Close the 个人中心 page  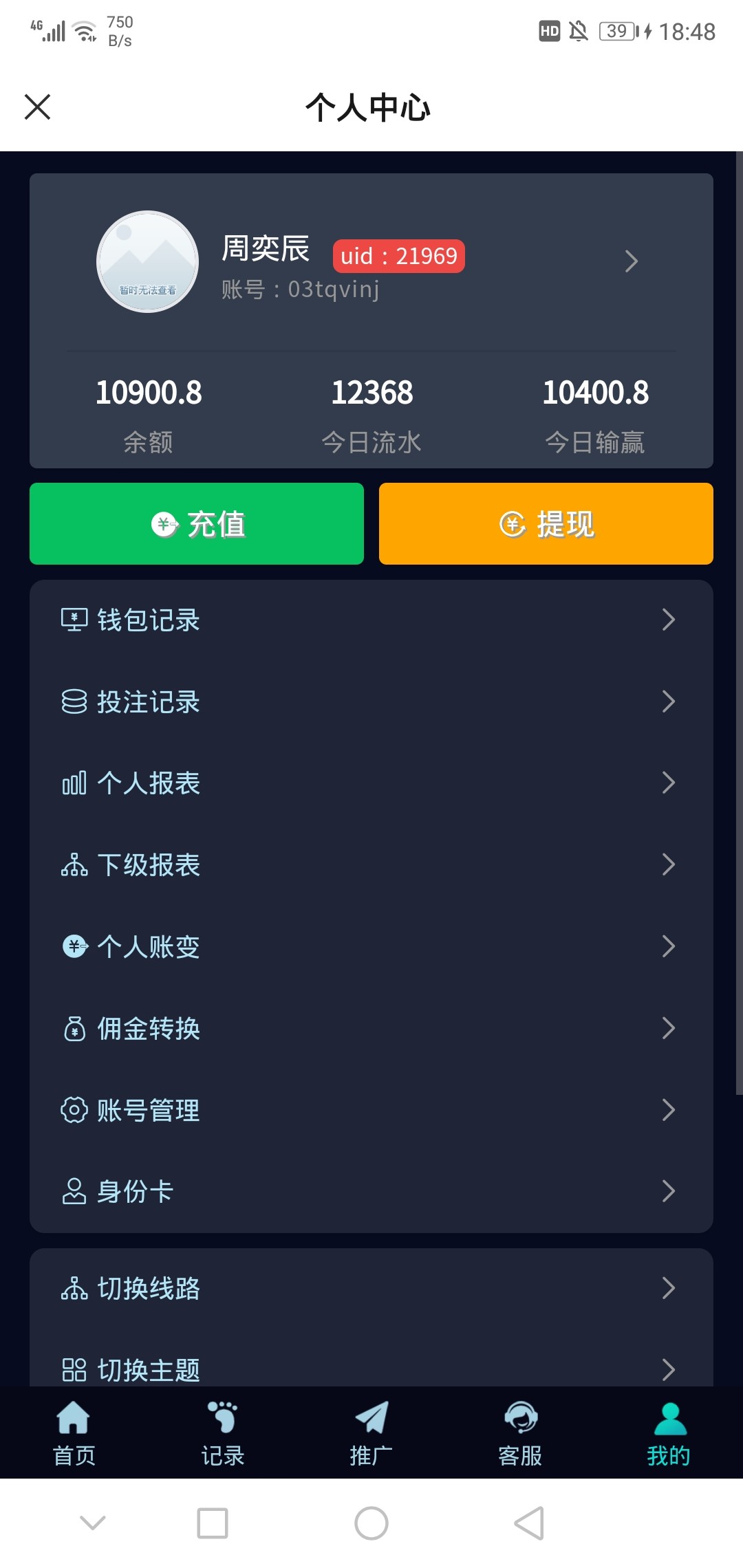coord(37,107)
